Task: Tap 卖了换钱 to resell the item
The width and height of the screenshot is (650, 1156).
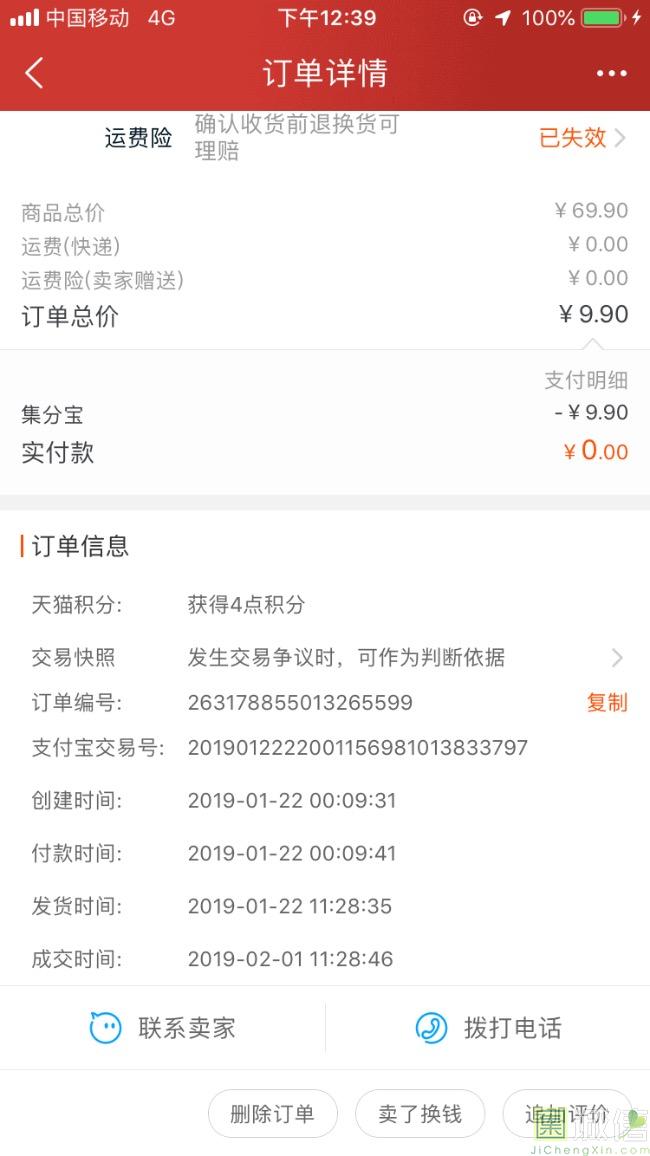Action: (x=420, y=1114)
